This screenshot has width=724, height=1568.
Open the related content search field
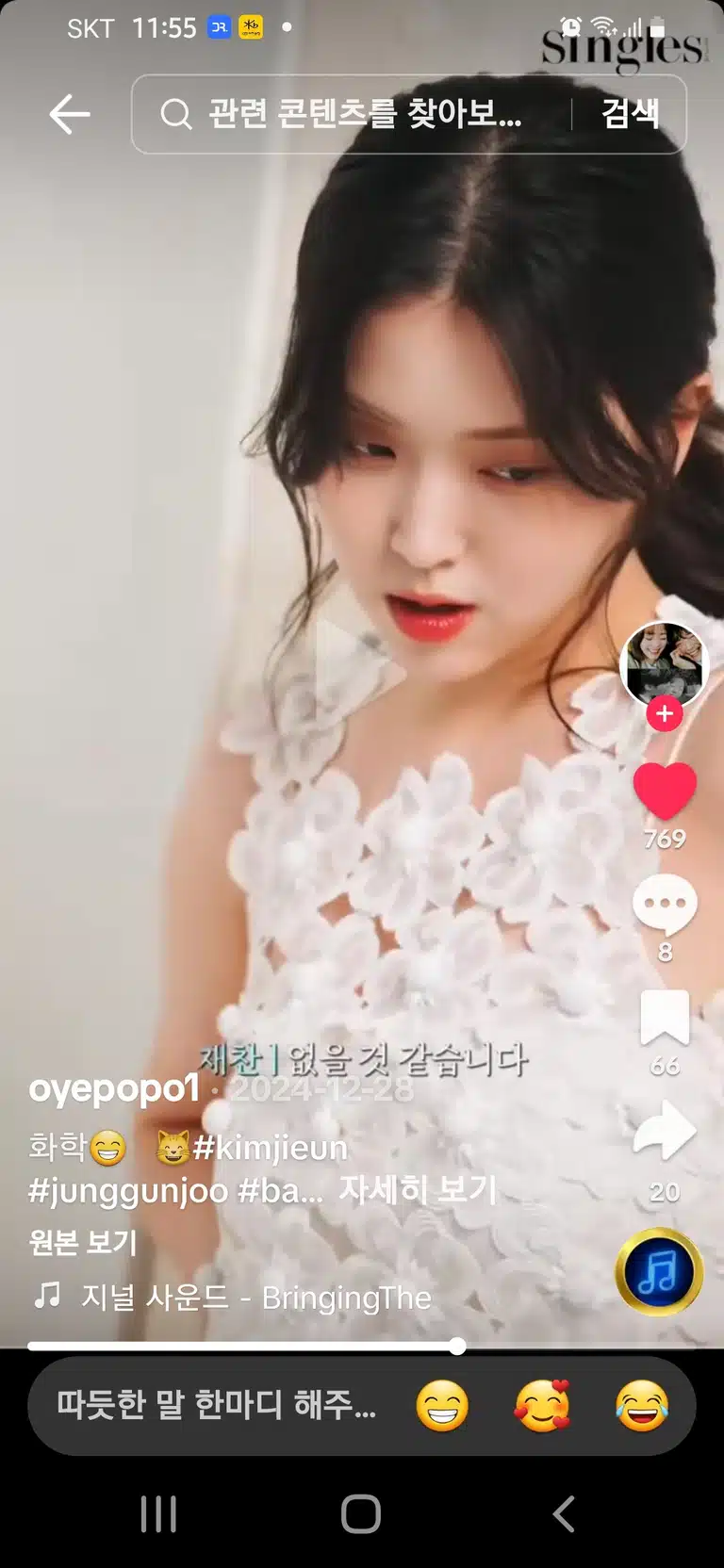351,114
